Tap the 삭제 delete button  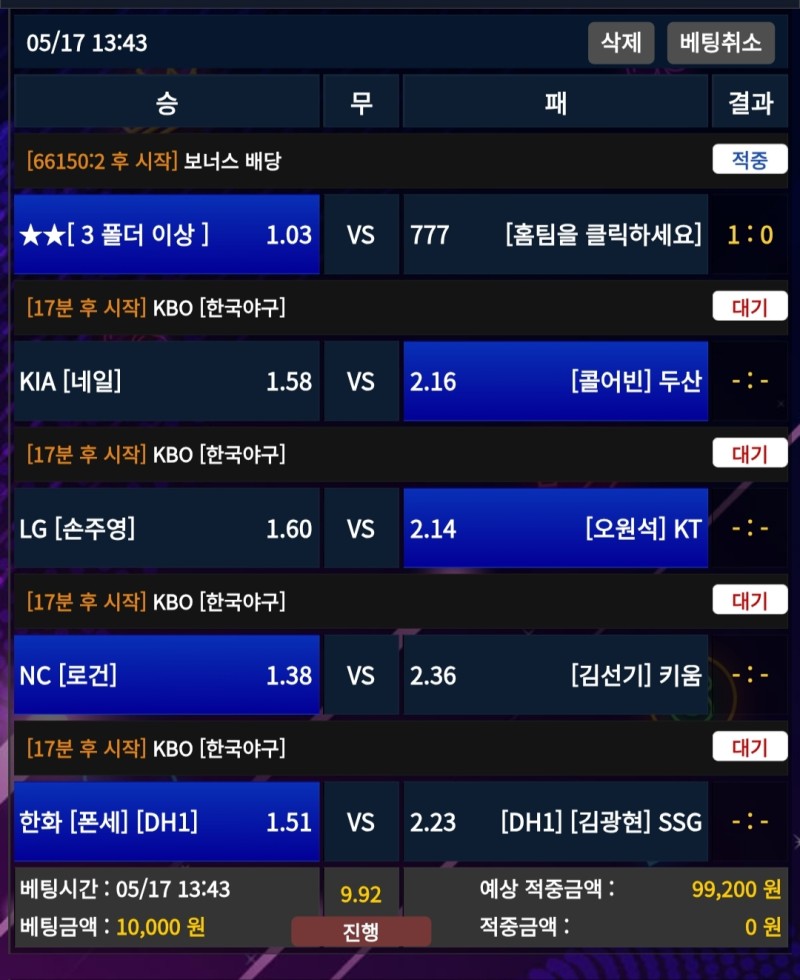click(x=620, y=43)
